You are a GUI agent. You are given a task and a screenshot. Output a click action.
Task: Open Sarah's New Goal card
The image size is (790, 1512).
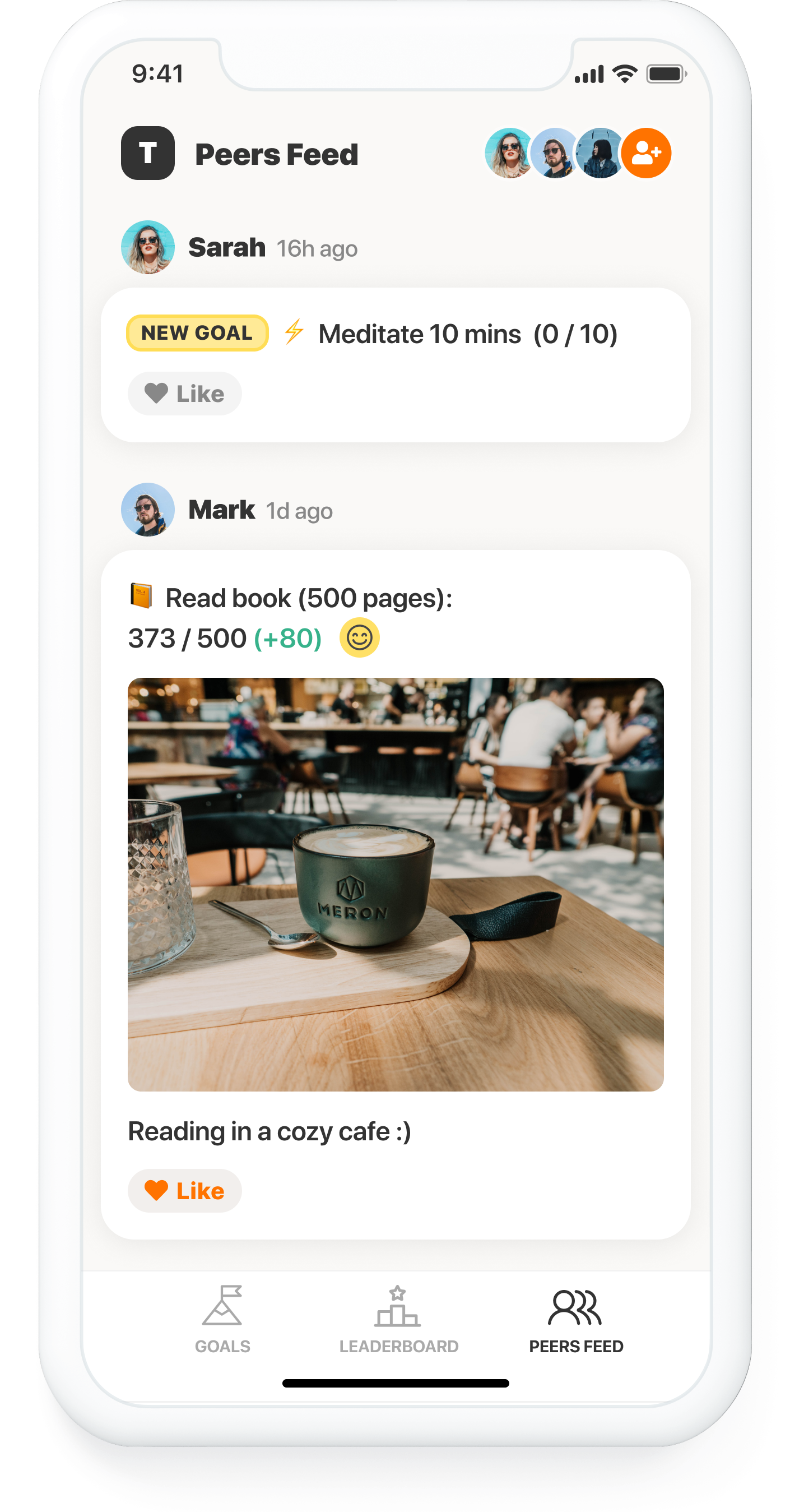point(396,364)
